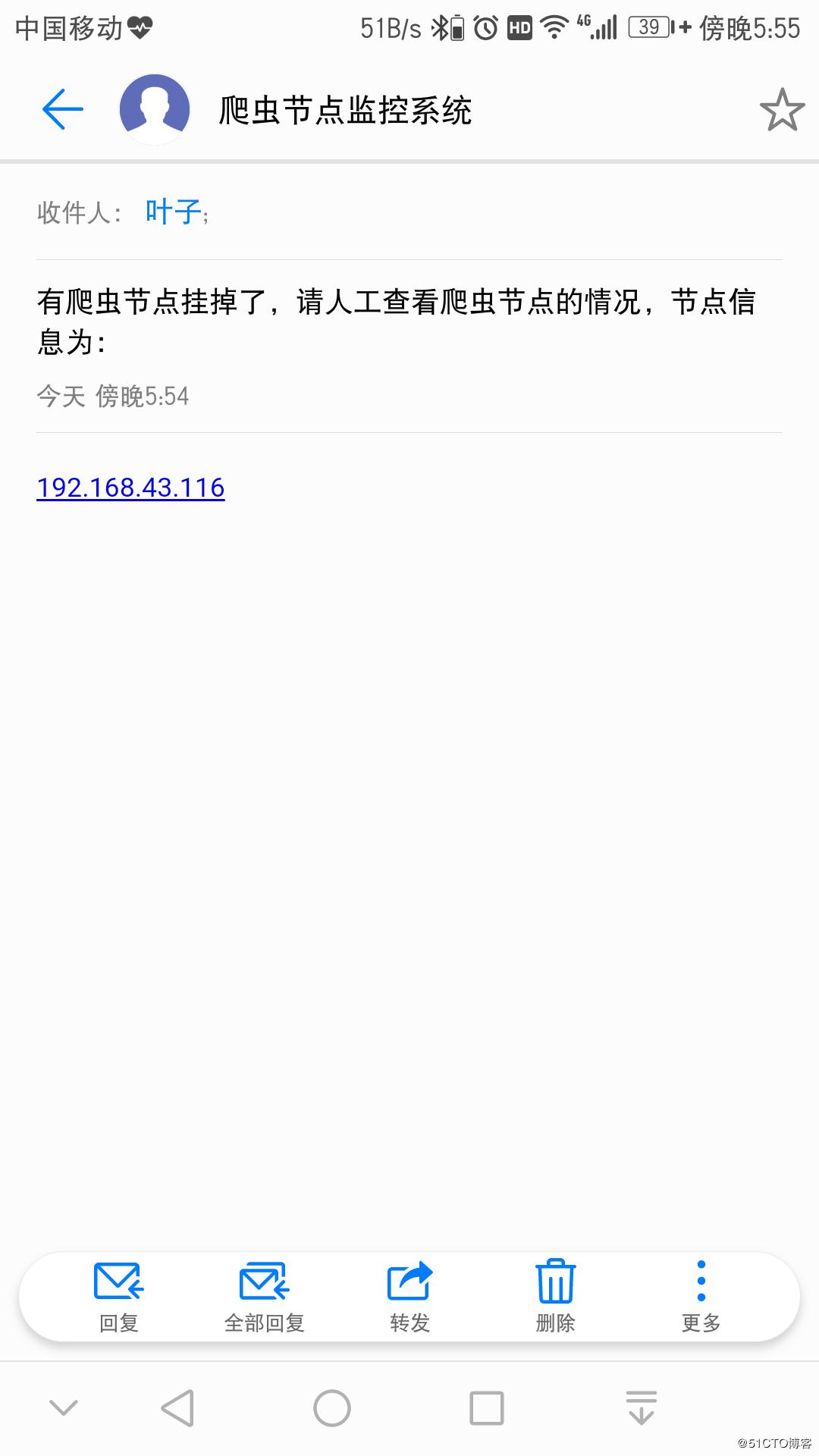819x1456 pixels.
Task: Open the link 192.168.43.116
Action: [x=130, y=488]
